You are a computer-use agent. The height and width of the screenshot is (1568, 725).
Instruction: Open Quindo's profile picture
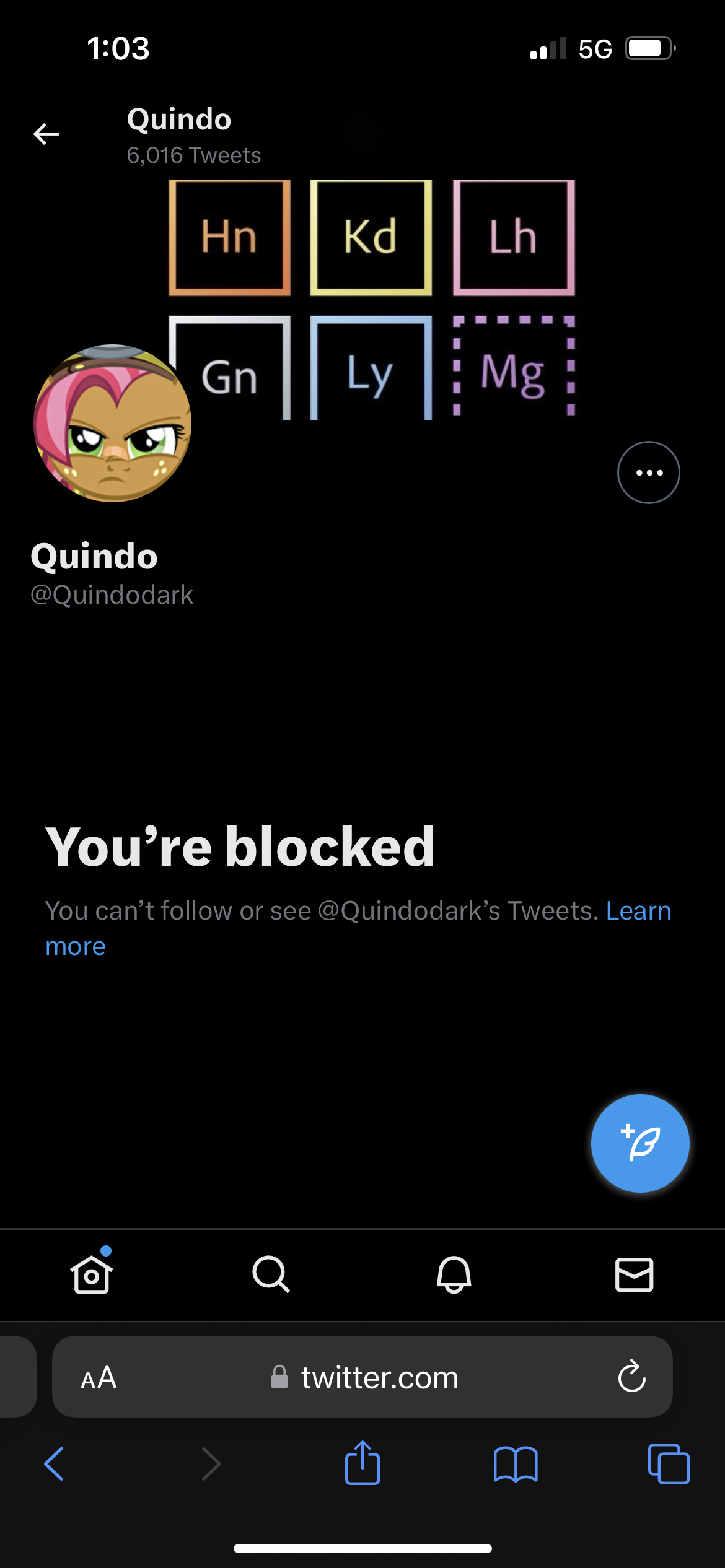tap(112, 423)
